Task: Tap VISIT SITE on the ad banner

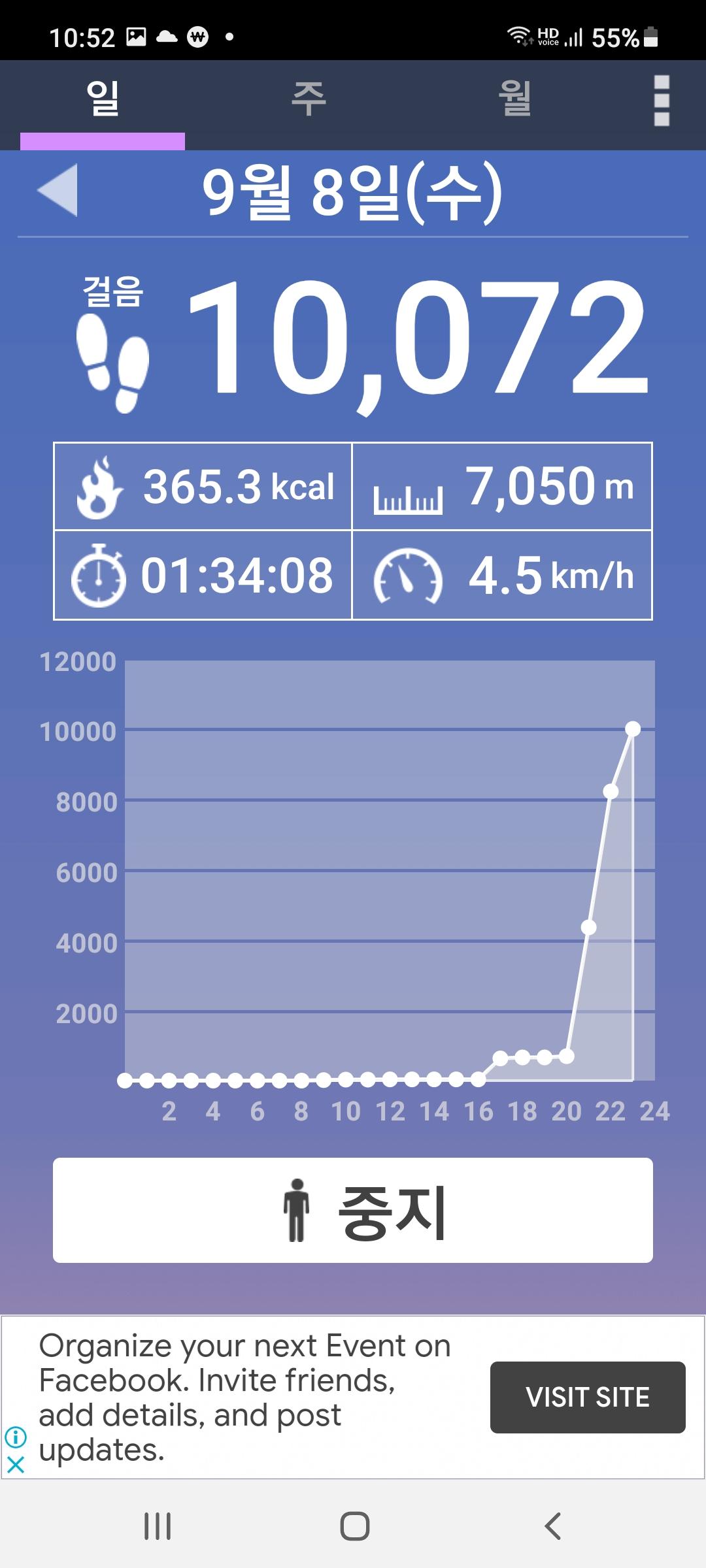Action: click(x=588, y=1397)
